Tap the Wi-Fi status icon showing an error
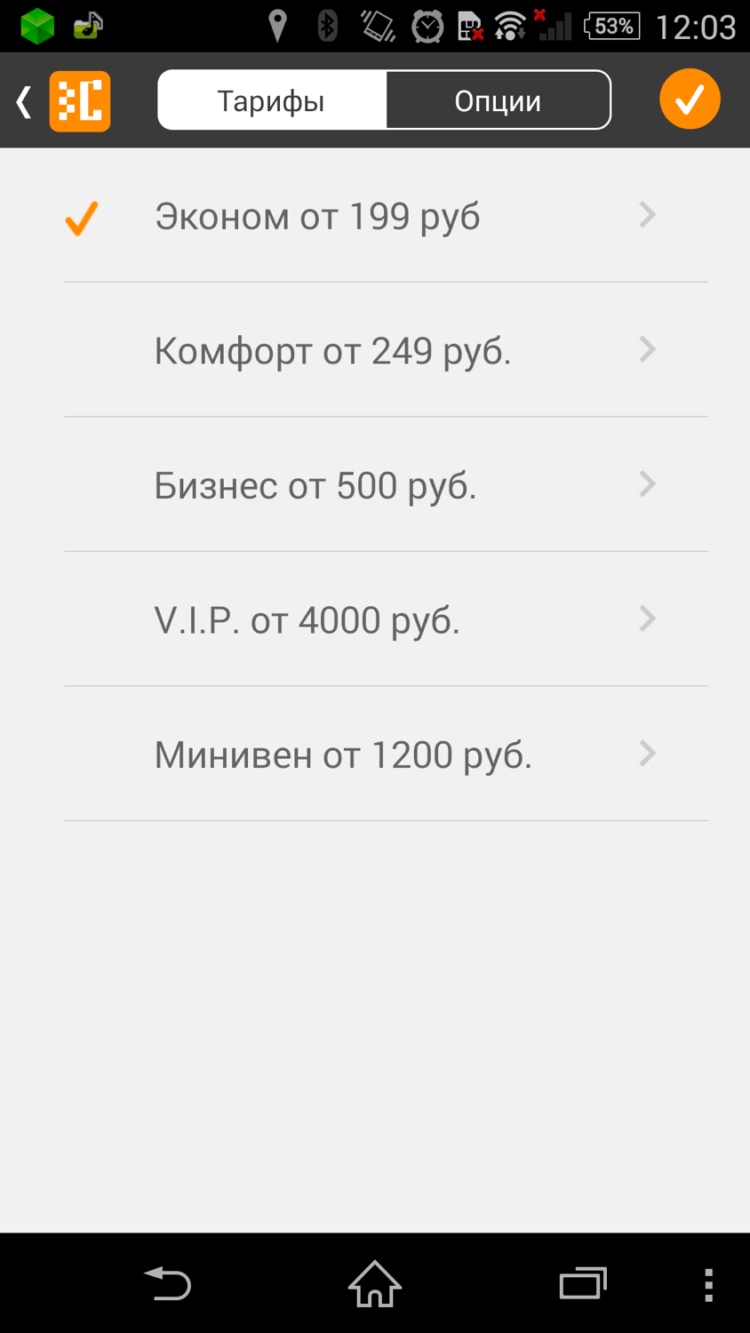The image size is (750, 1333). coord(512,26)
